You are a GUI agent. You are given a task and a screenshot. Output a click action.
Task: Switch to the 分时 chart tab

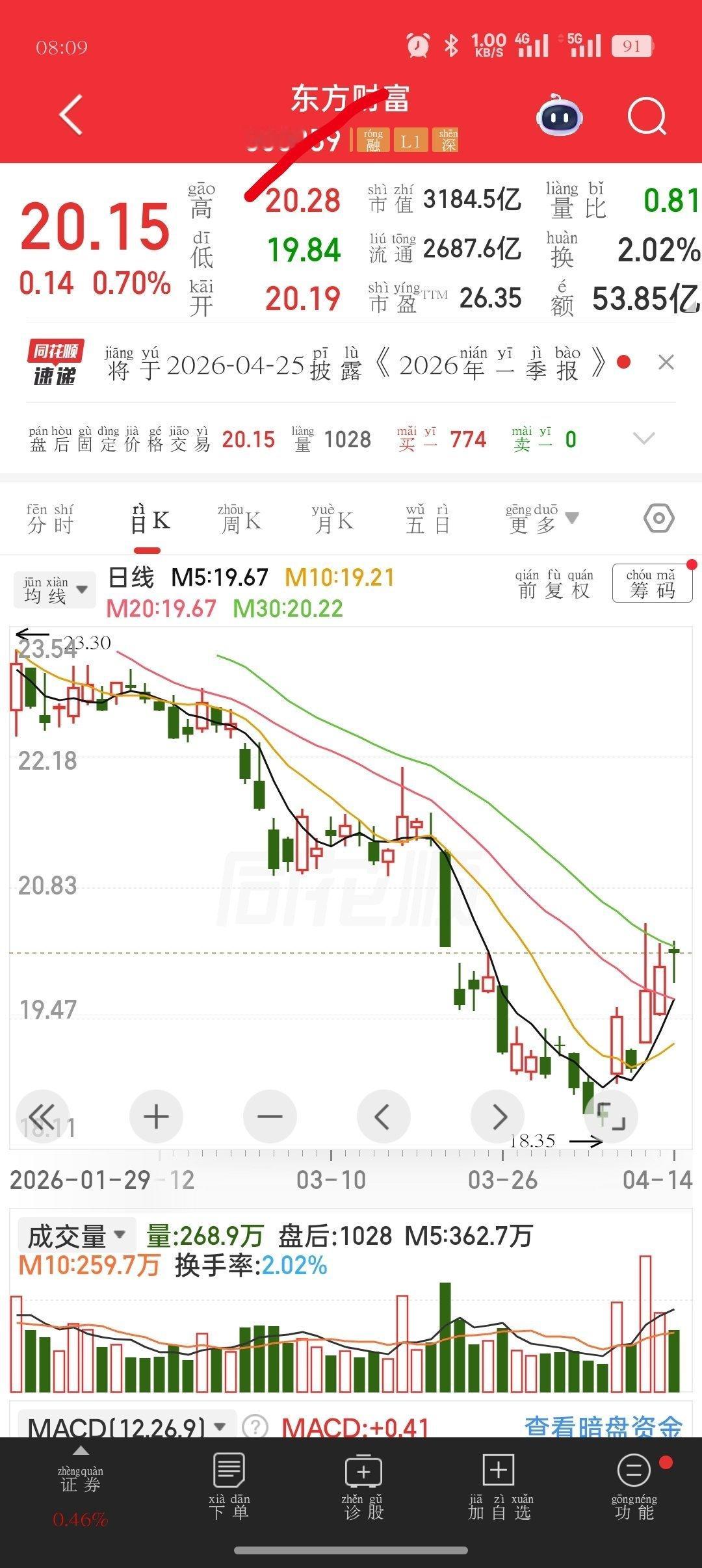51,519
